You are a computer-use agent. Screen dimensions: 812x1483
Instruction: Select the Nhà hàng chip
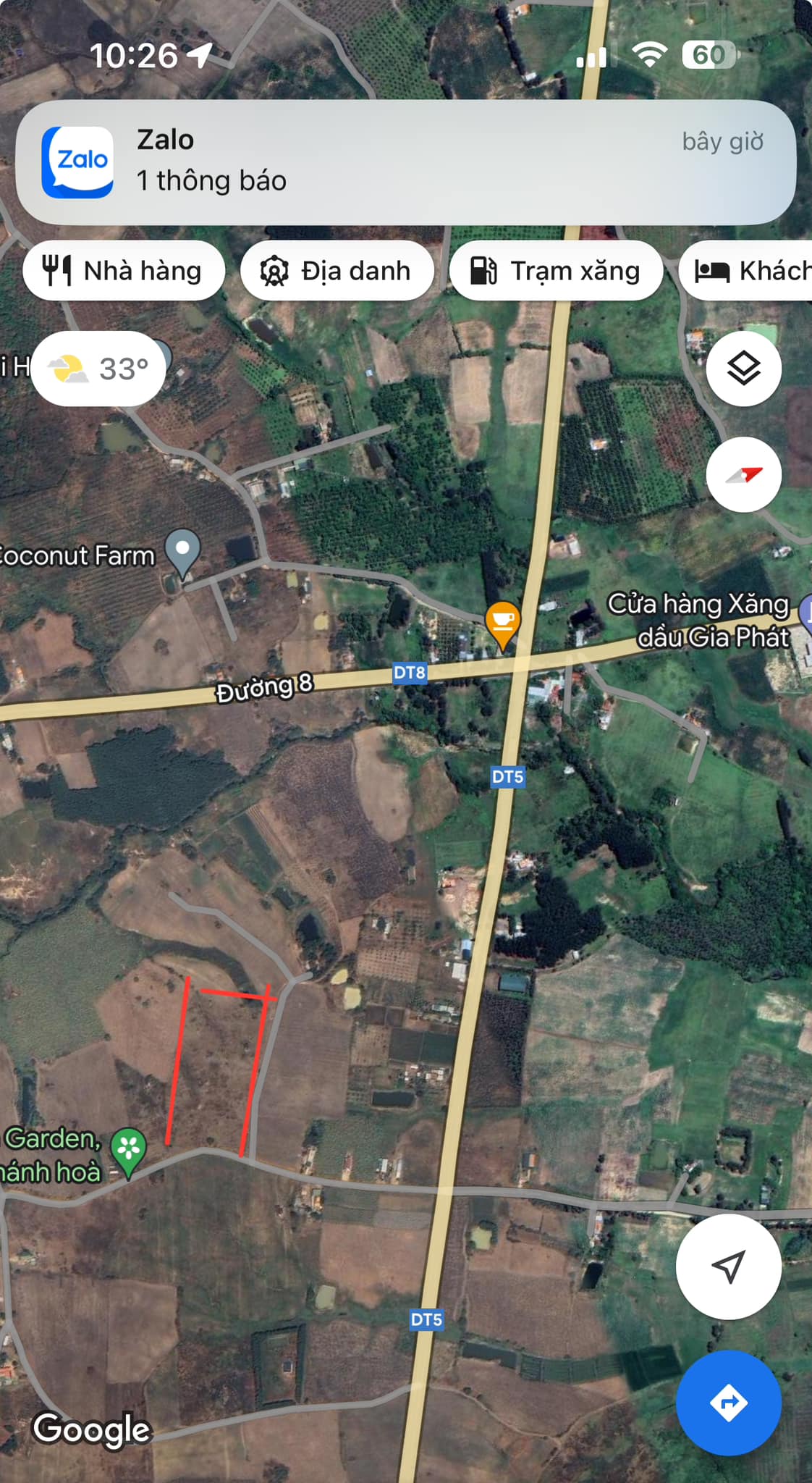pos(124,271)
